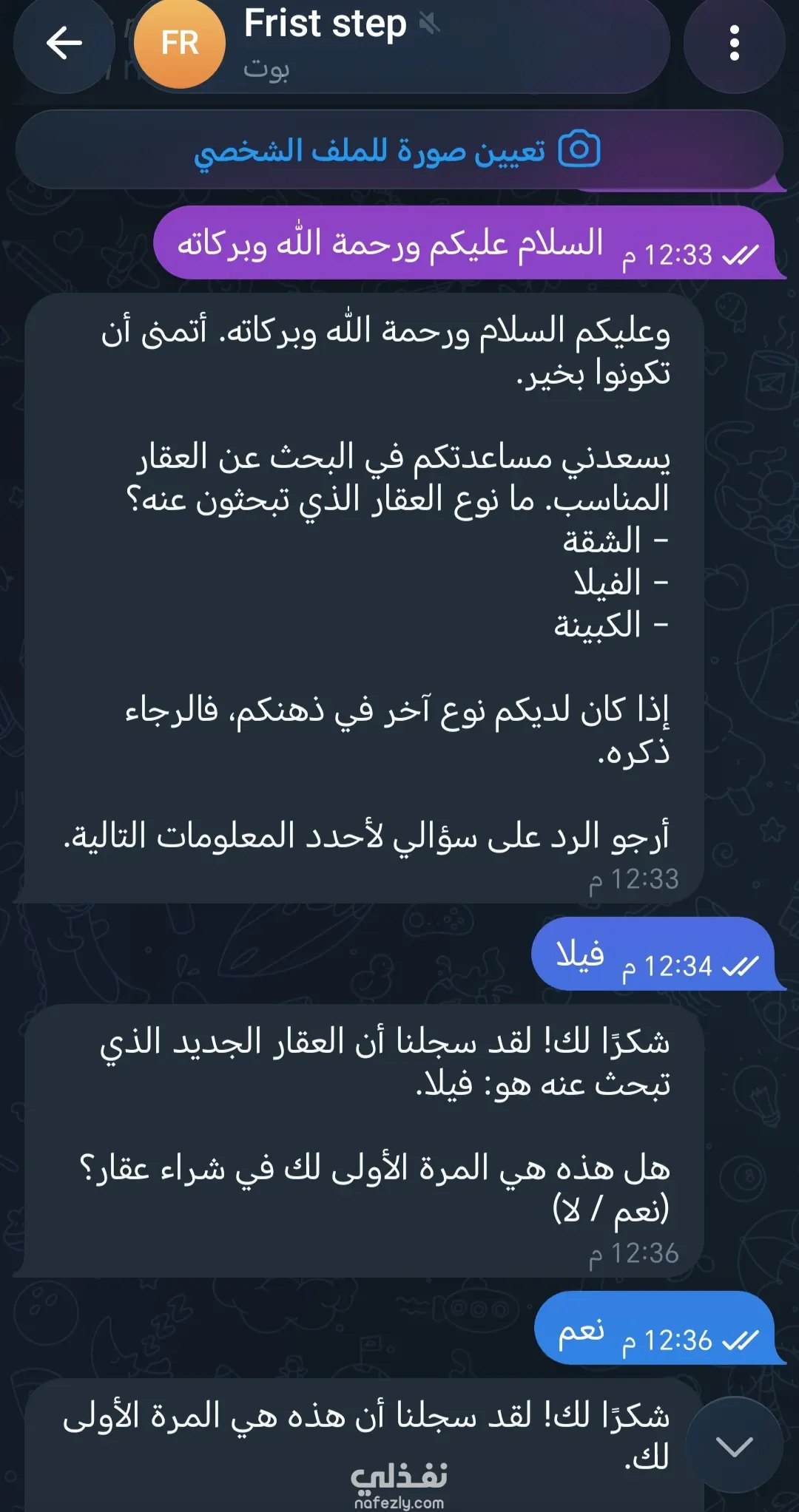The width and height of the screenshot is (799, 1512).
Task: Open the three-dot overflow menu
Action: point(734,43)
